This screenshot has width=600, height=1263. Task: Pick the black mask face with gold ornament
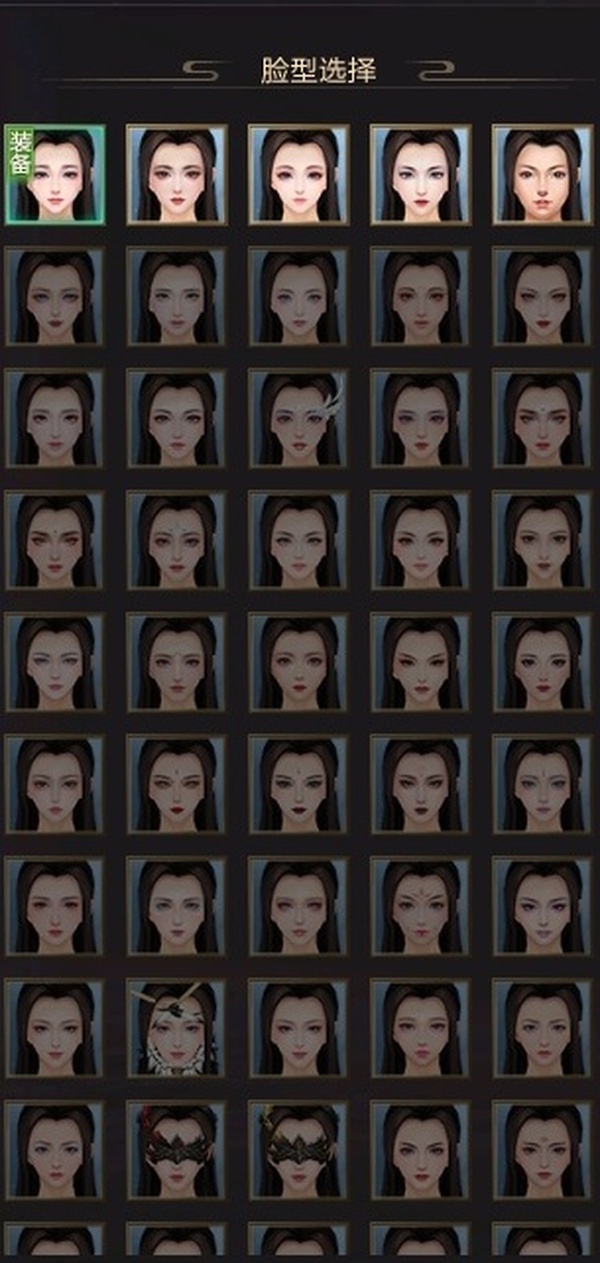[298, 1149]
